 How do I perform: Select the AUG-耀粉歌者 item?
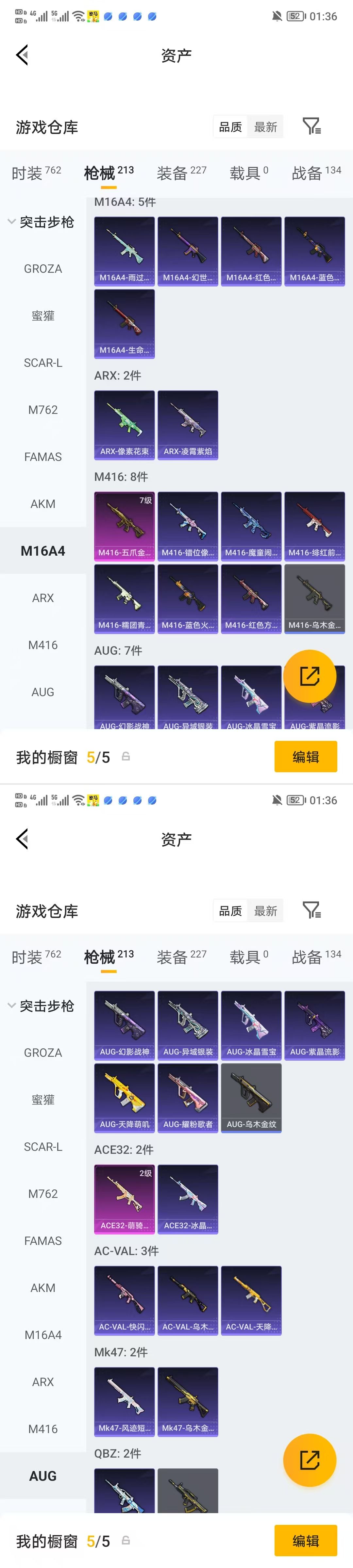pyautogui.click(x=188, y=1098)
